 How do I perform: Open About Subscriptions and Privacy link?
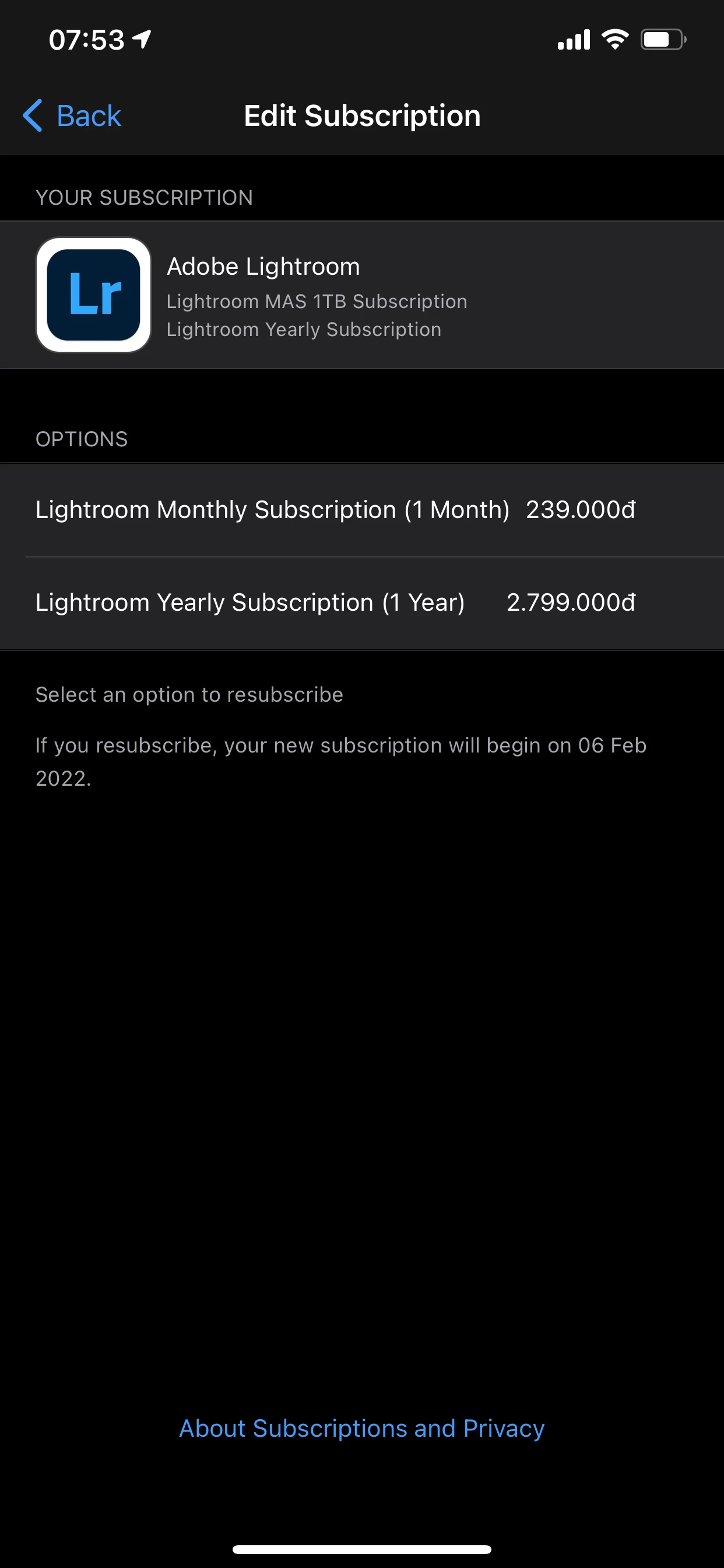coord(361,1429)
